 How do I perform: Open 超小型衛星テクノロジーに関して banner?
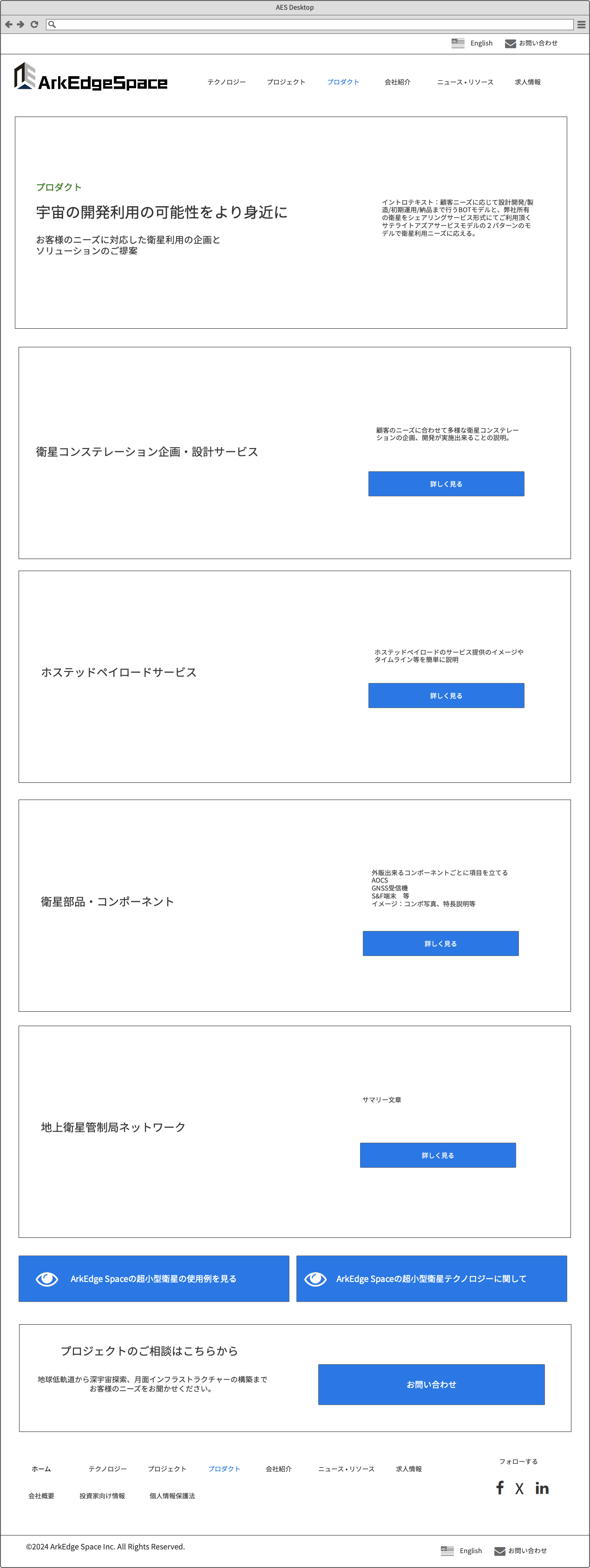[431, 1279]
